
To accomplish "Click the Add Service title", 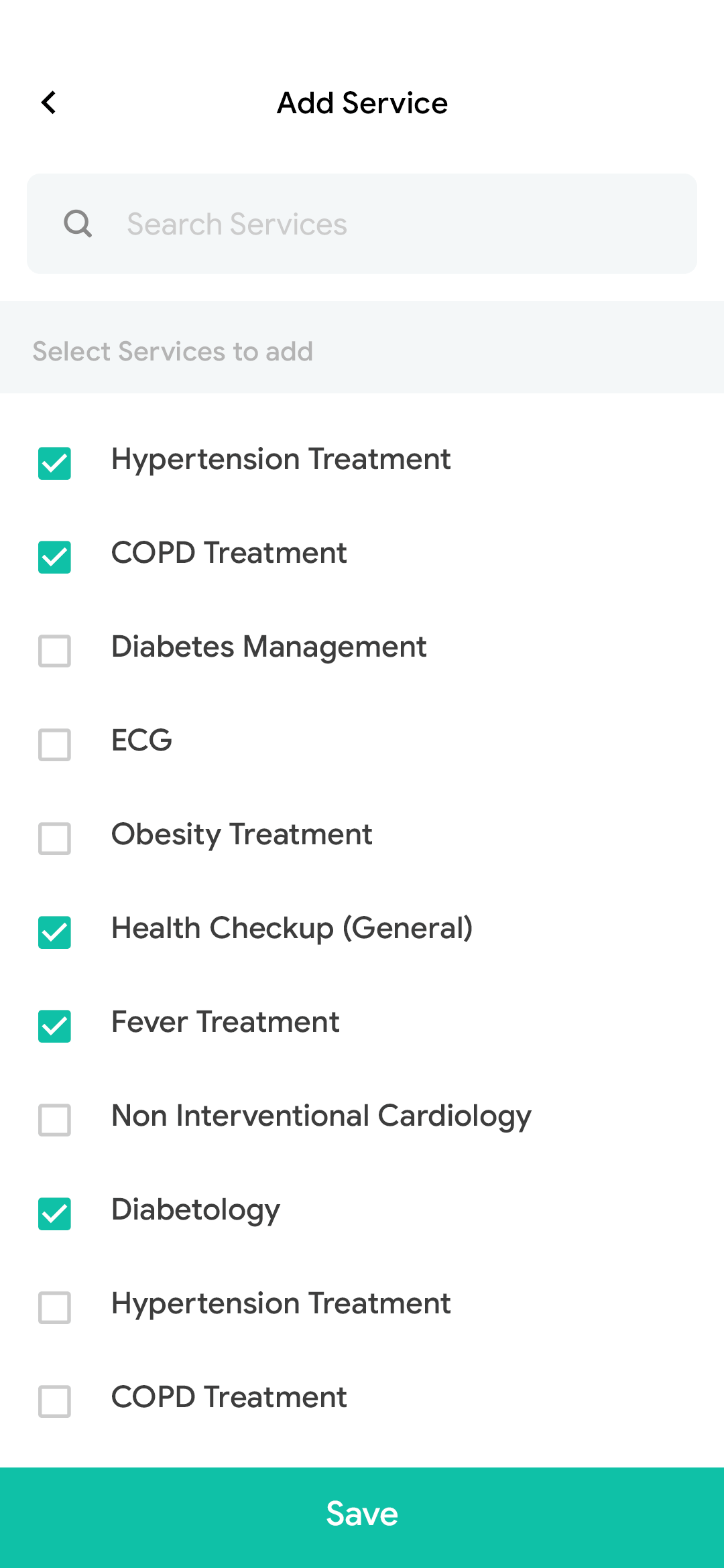I will (362, 103).
